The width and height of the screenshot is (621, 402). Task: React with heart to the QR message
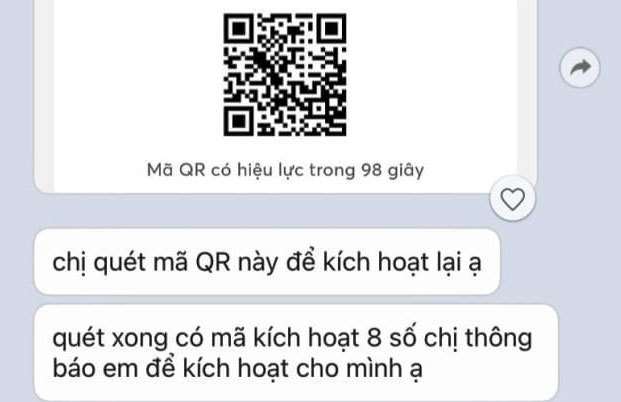[512, 199]
